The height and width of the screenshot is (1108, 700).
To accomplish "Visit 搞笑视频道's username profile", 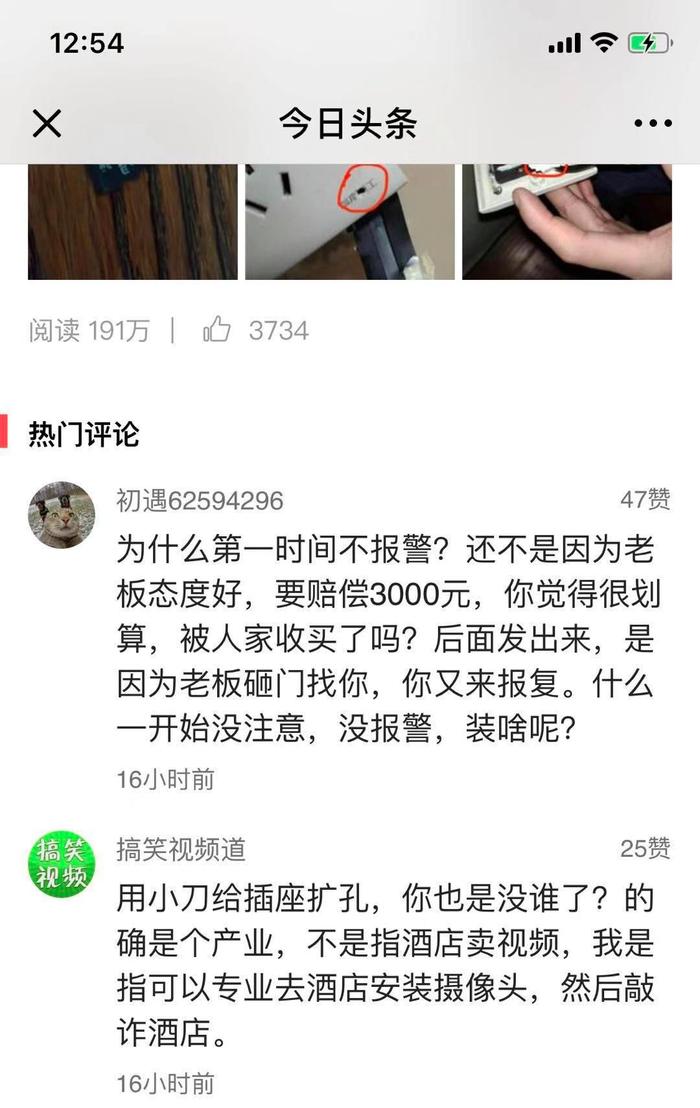I will (x=181, y=850).
